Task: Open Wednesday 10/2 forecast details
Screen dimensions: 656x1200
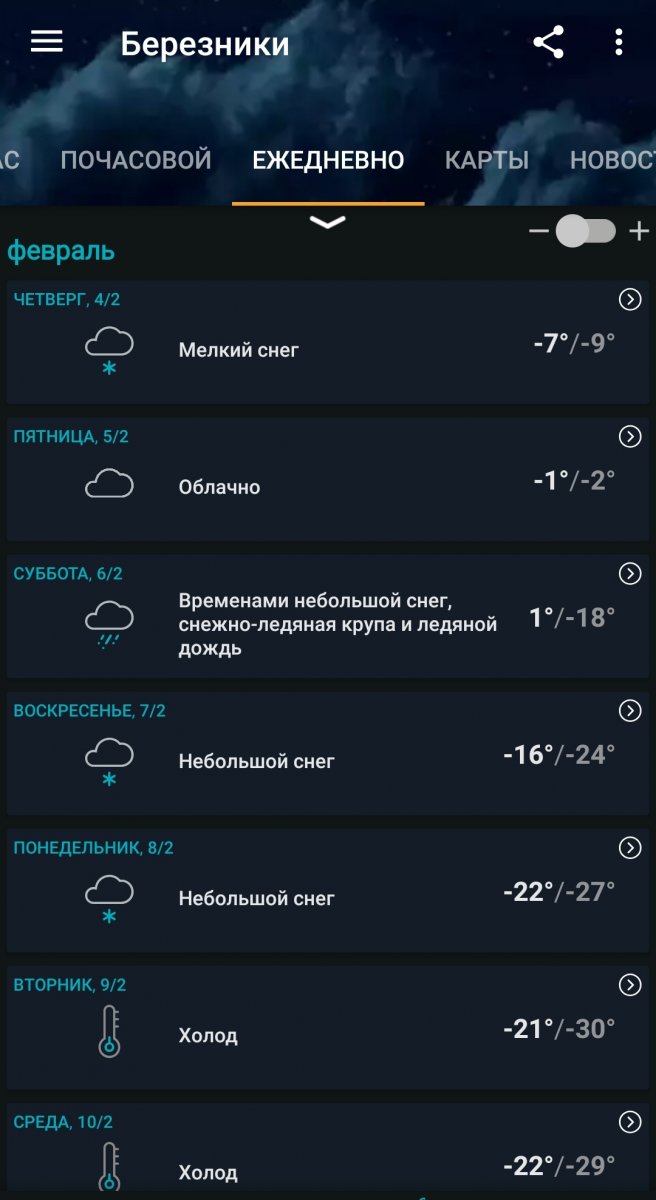Action: coord(630,1121)
